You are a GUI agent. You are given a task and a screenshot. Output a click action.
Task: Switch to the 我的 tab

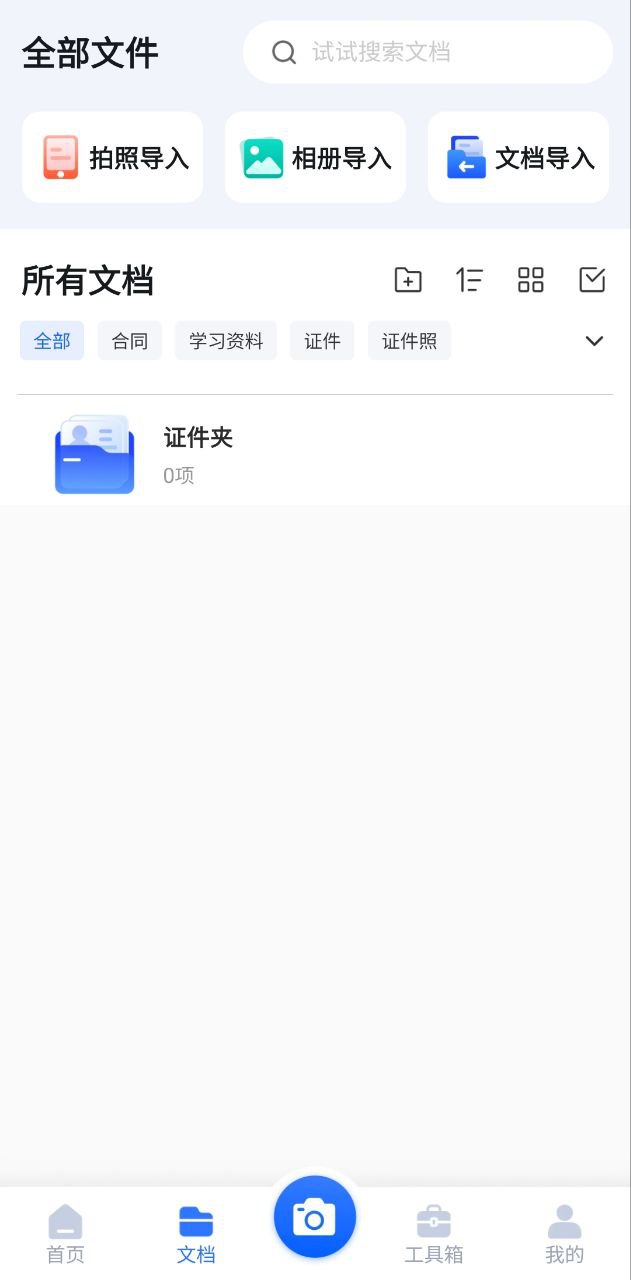pyautogui.click(x=564, y=1234)
